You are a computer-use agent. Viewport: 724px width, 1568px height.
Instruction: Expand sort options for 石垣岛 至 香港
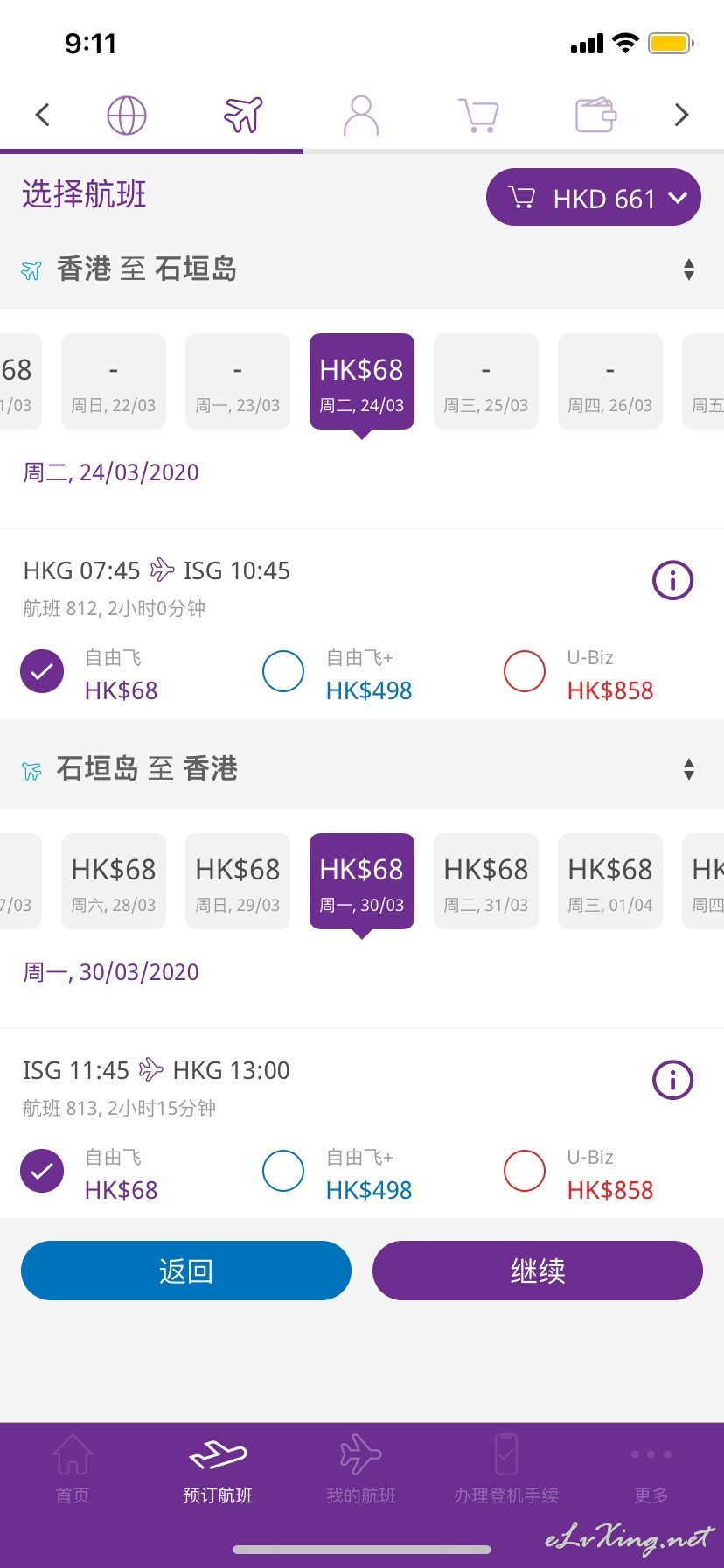pos(689,769)
